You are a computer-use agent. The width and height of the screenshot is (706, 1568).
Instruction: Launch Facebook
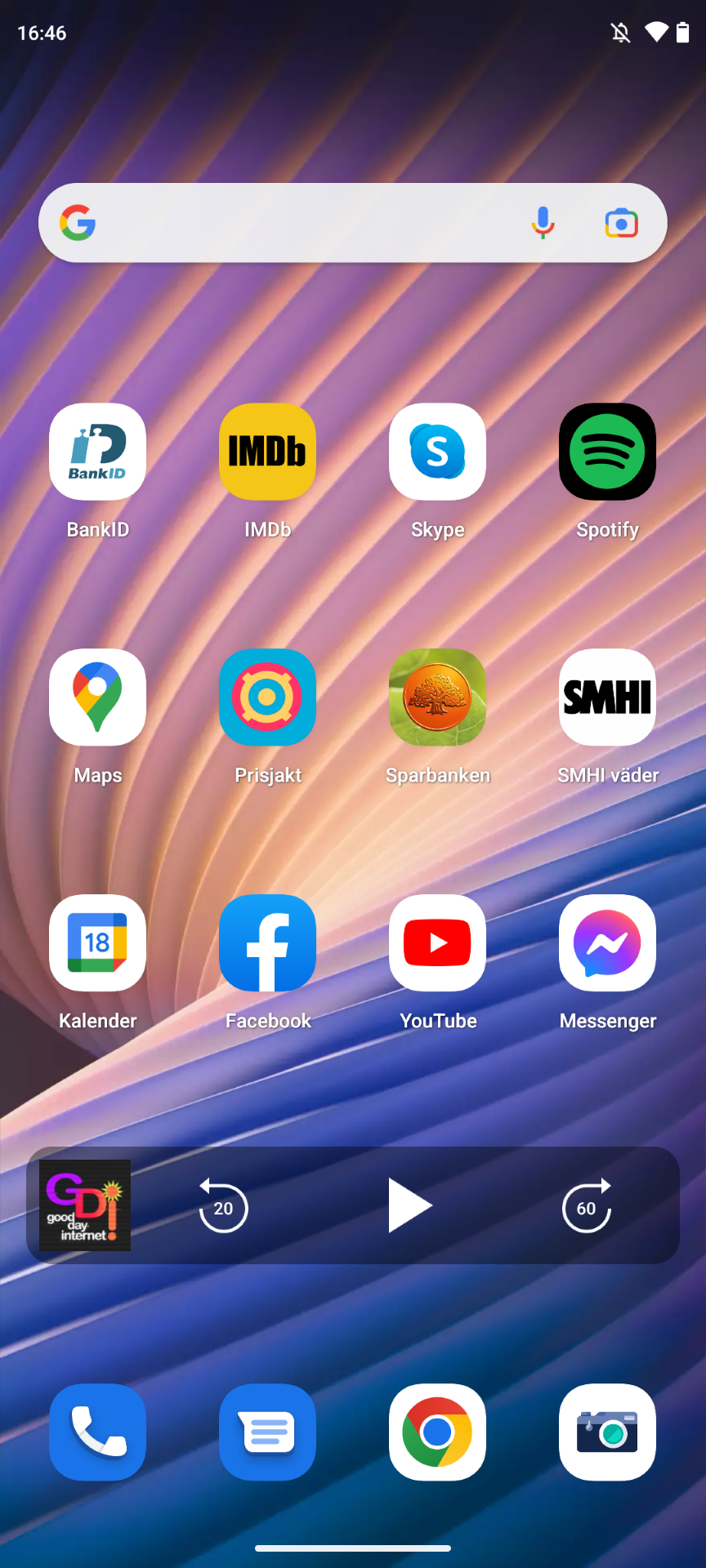(267, 943)
